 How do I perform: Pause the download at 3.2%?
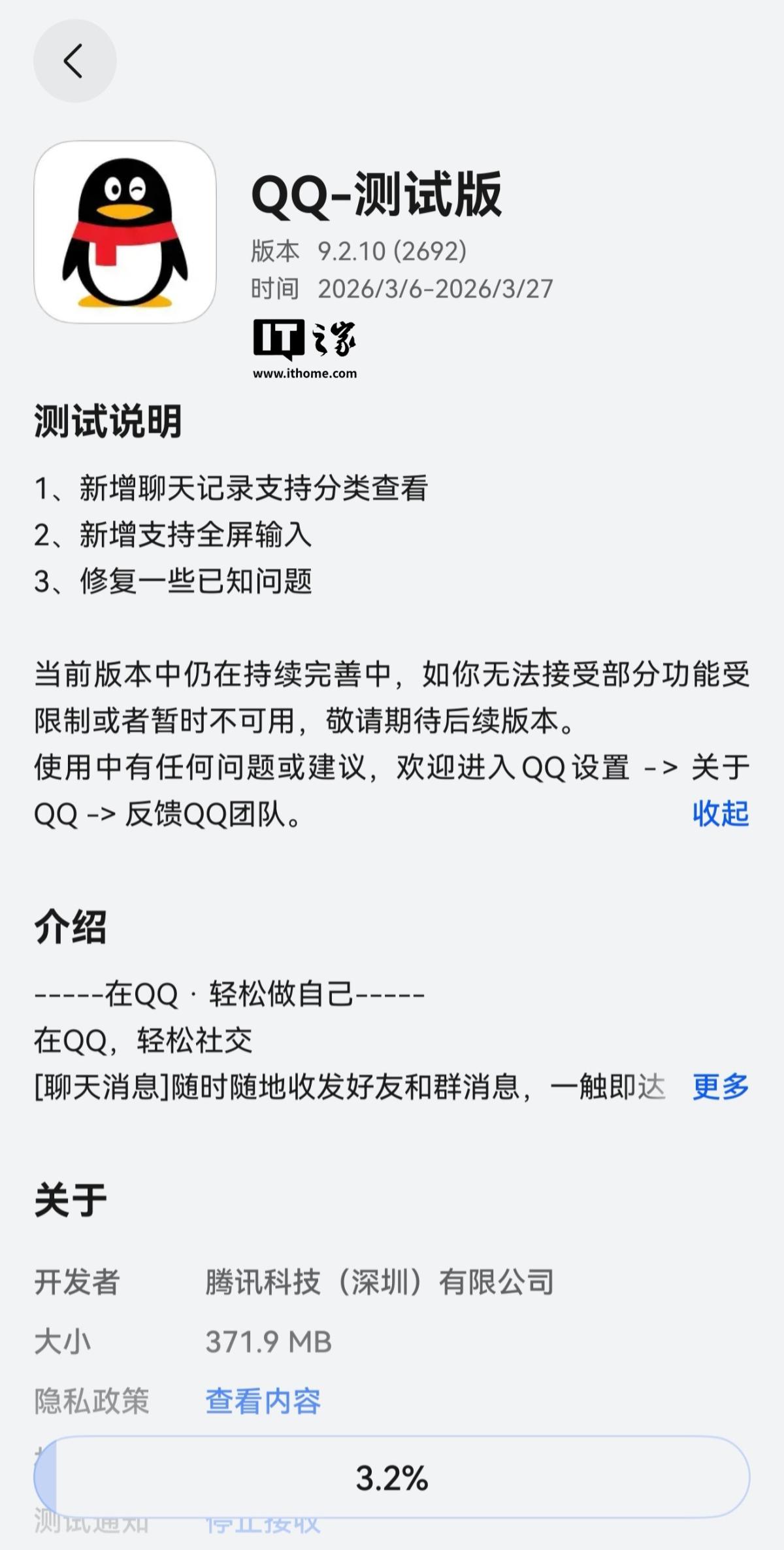click(x=392, y=1477)
